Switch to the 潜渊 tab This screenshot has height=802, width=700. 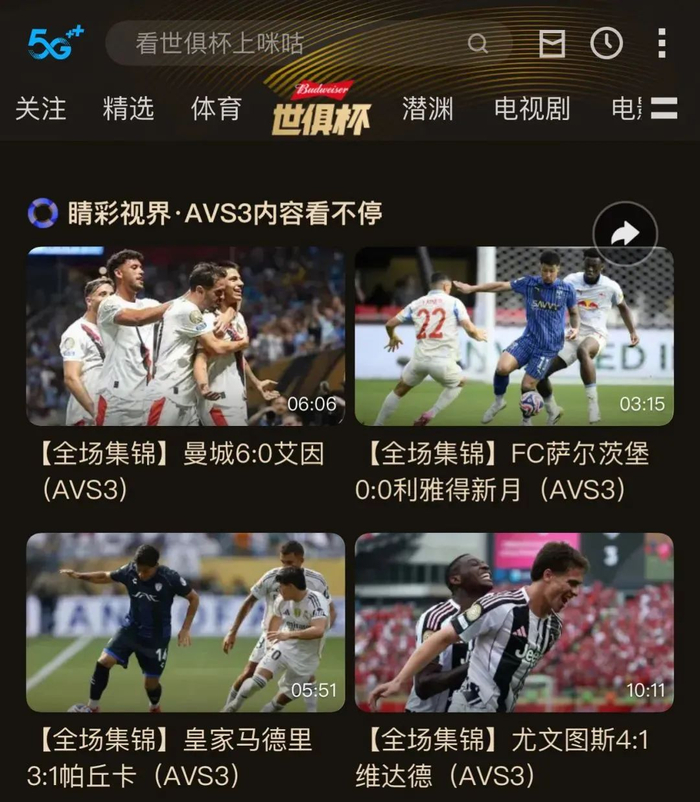click(428, 108)
